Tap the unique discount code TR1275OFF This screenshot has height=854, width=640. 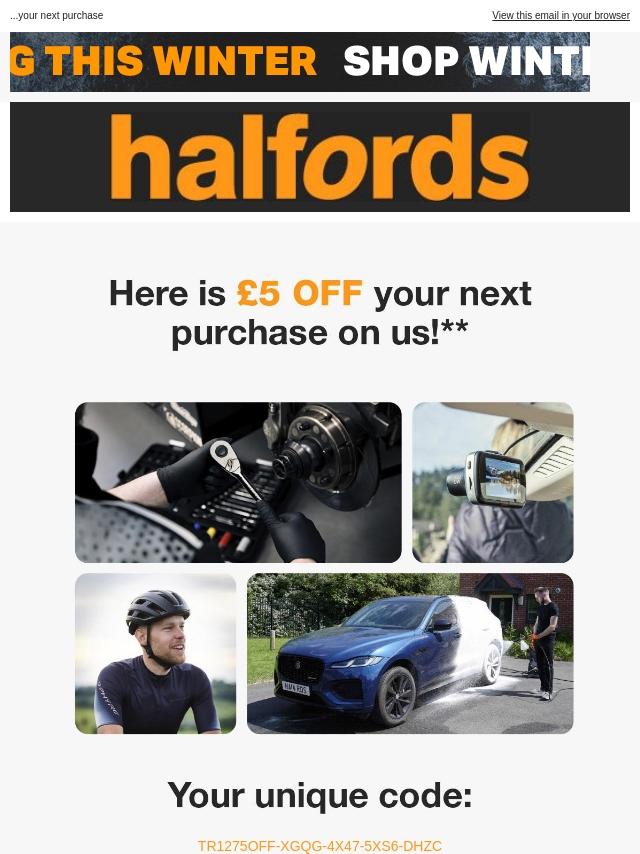[319, 846]
